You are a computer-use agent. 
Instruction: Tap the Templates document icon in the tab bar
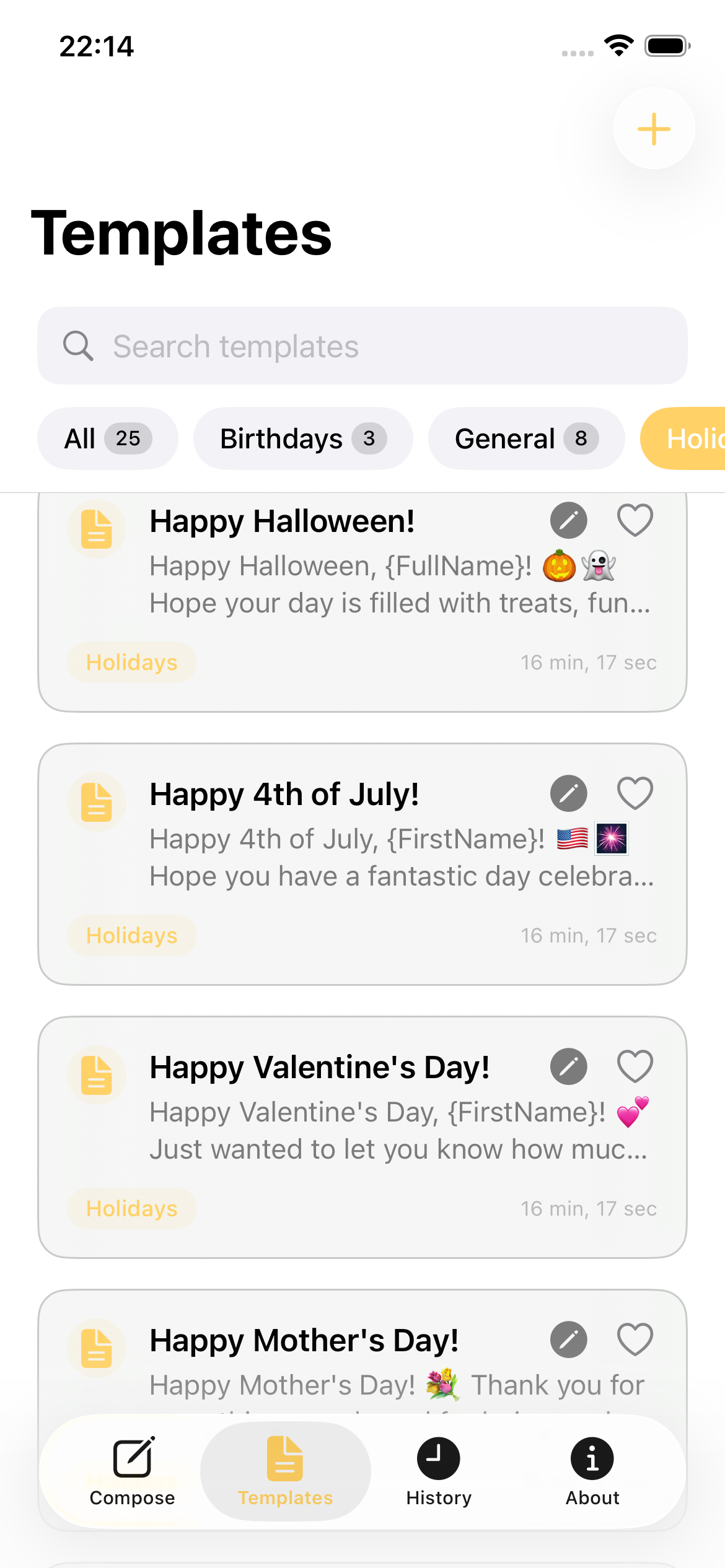[284, 1459]
